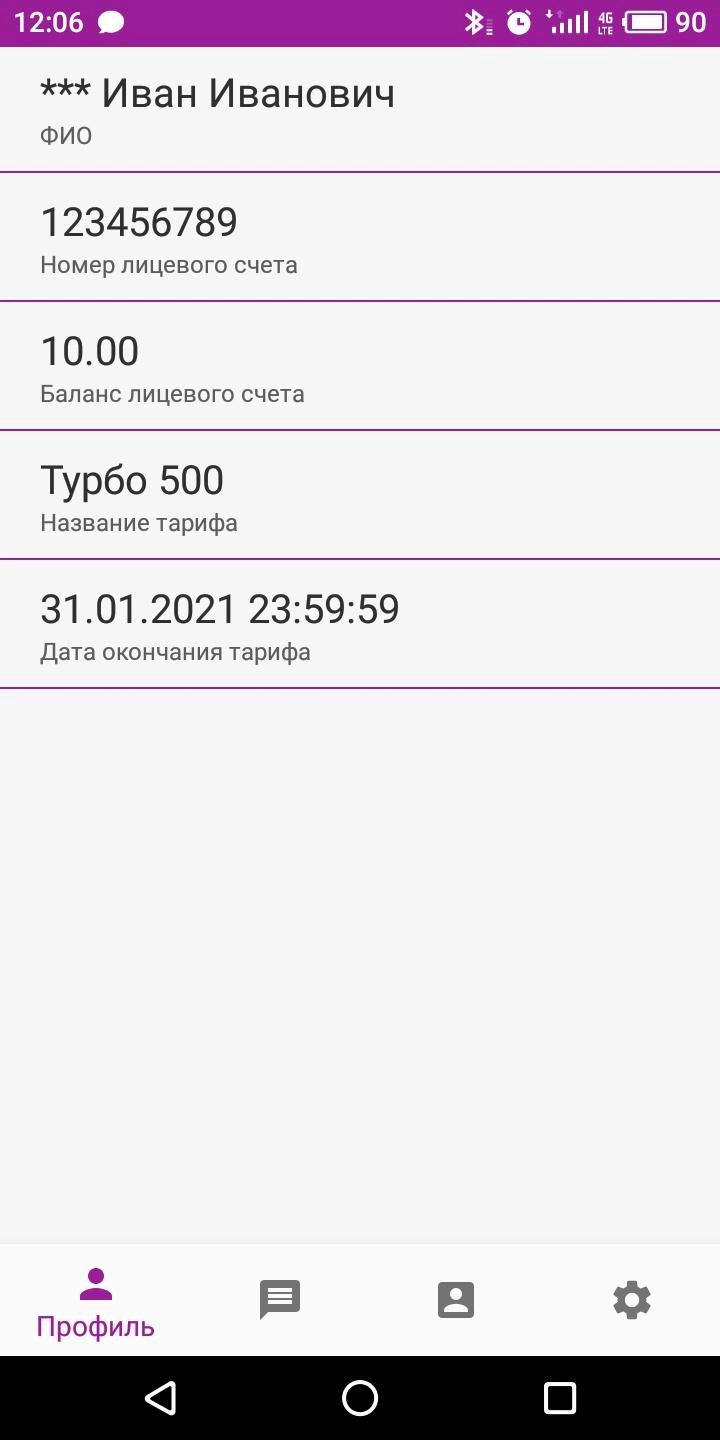Open the messages tab in bottom navigation
The image size is (720, 1440).
click(x=280, y=1300)
